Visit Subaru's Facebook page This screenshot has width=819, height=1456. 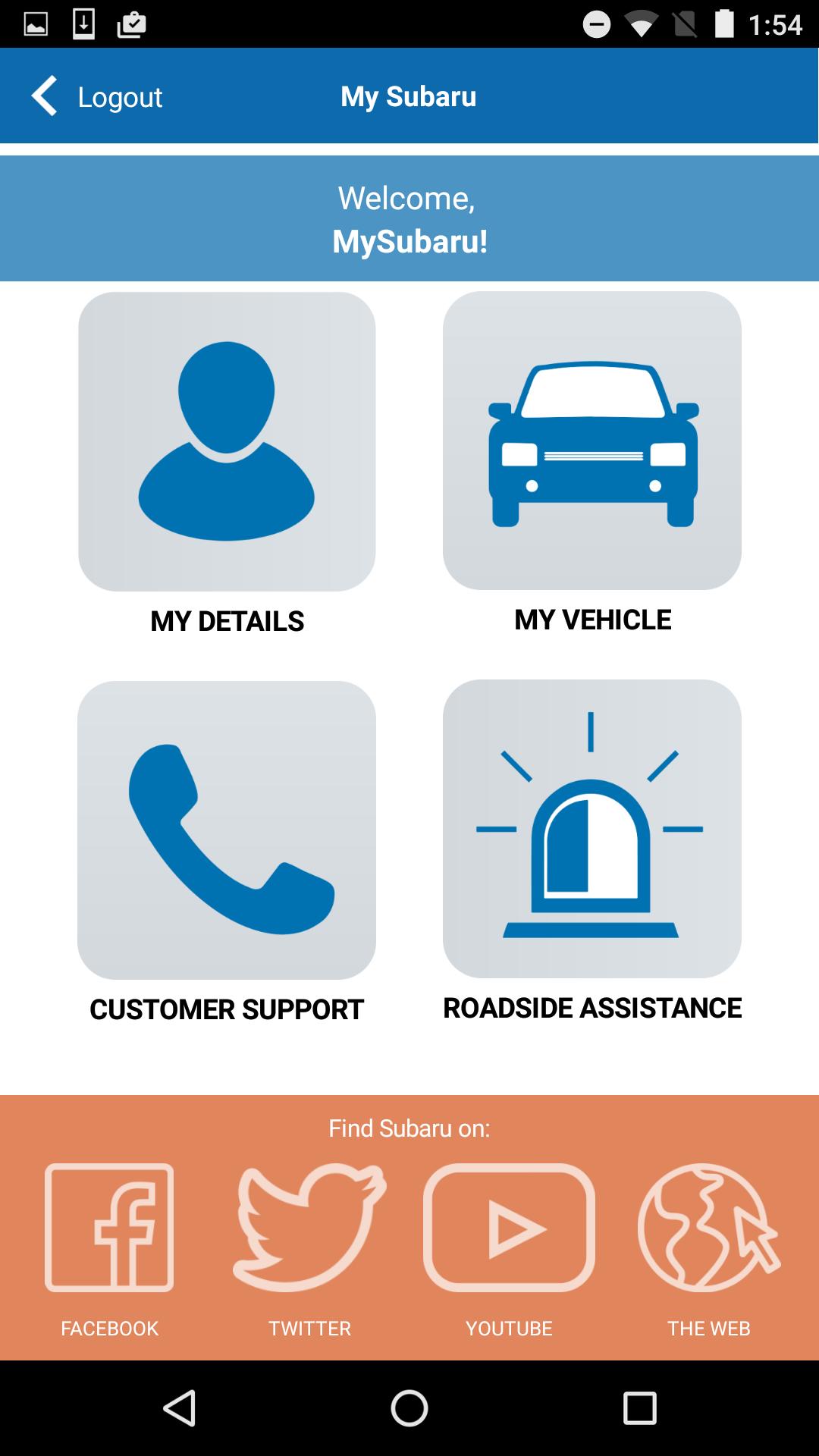[x=109, y=1228]
